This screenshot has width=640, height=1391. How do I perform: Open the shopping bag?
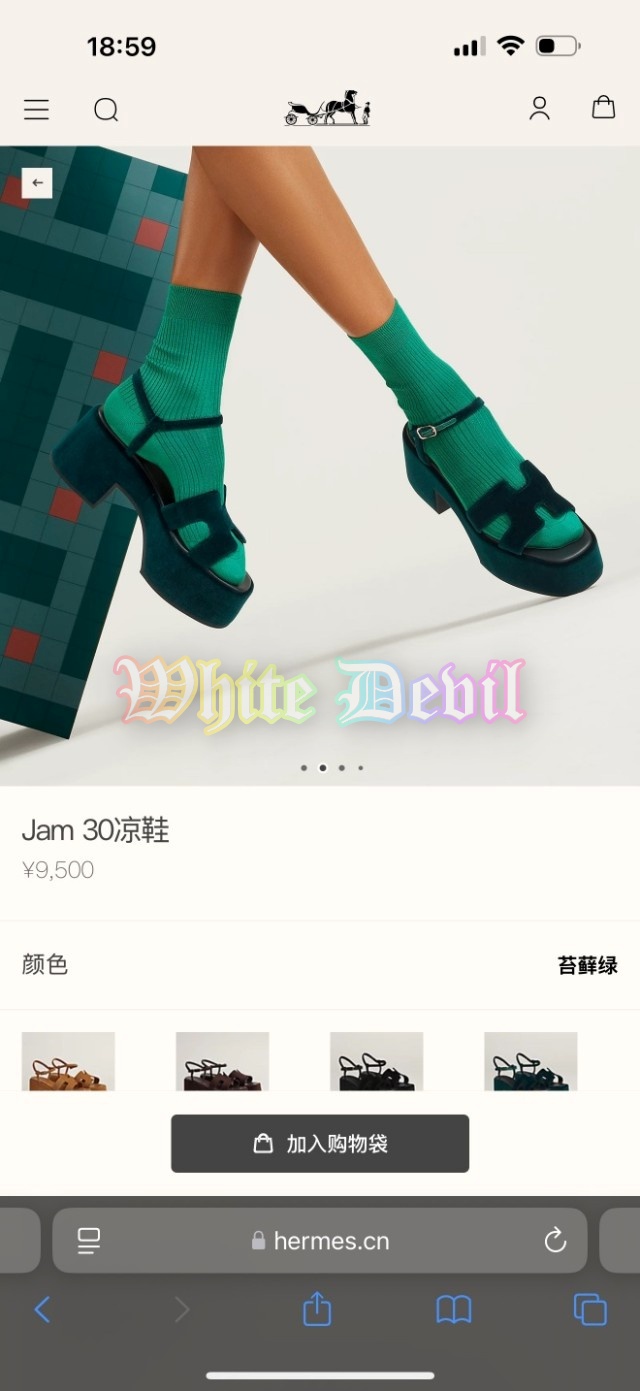click(x=603, y=107)
